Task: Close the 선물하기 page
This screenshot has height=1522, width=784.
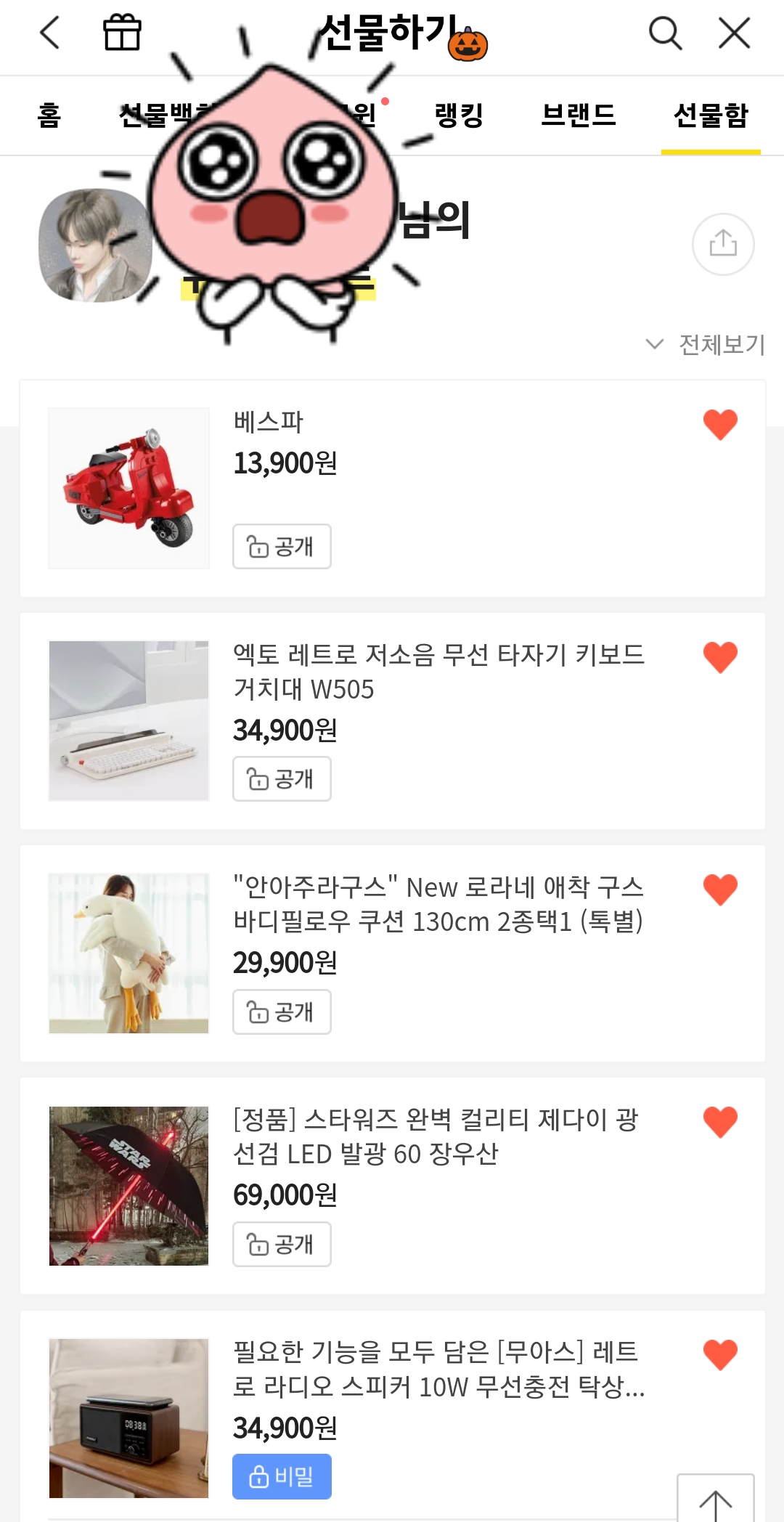Action: (734, 33)
